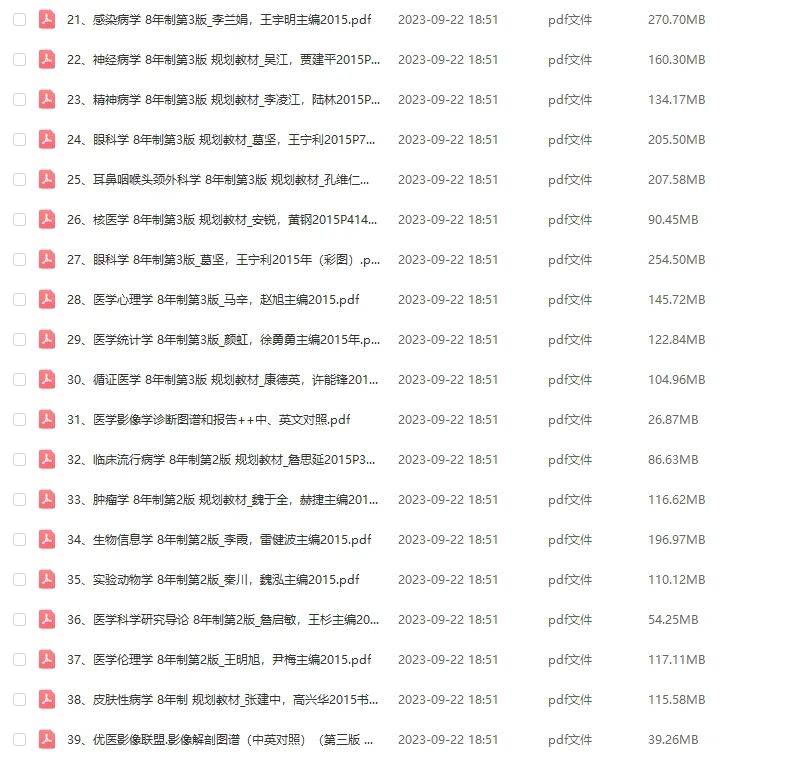The height and width of the screenshot is (759, 794).
Task: Tick the checkbox for 24、眼科学 规划教材
Action: [x=19, y=139]
